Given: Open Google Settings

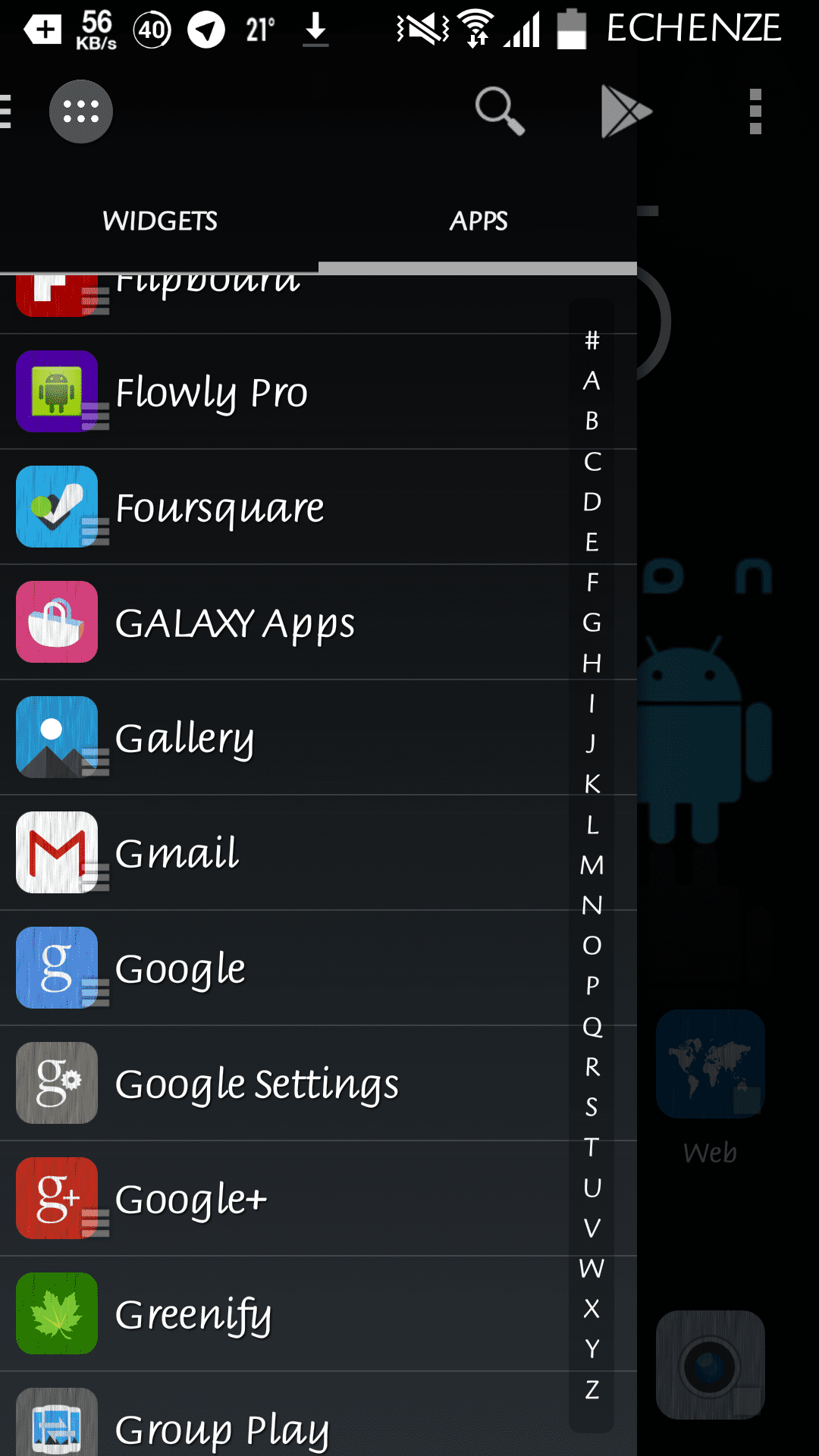Looking at the screenshot, I should click(284, 1084).
